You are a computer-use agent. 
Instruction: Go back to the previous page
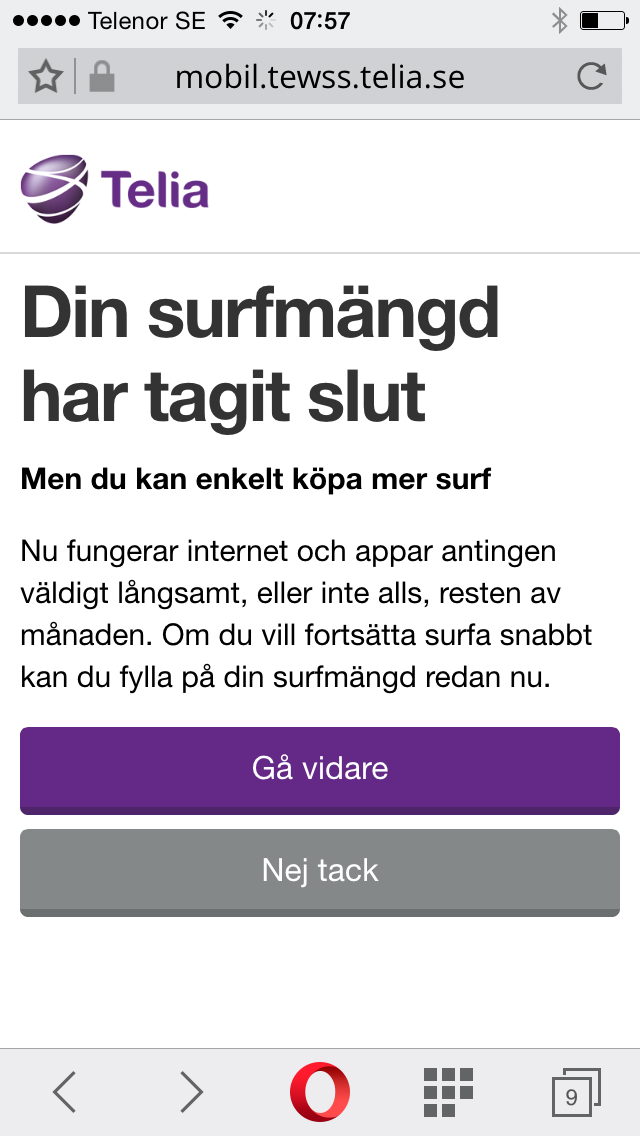[65, 1092]
